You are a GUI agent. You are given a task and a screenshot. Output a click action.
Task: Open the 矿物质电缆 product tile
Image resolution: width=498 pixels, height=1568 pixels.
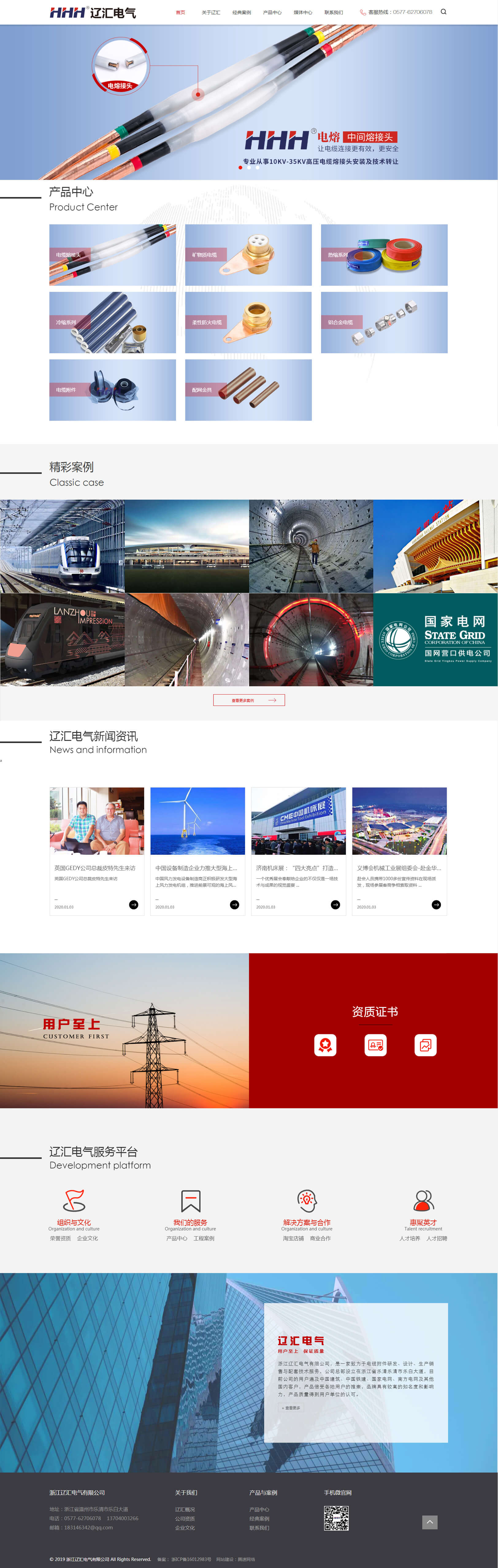point(248,255)
